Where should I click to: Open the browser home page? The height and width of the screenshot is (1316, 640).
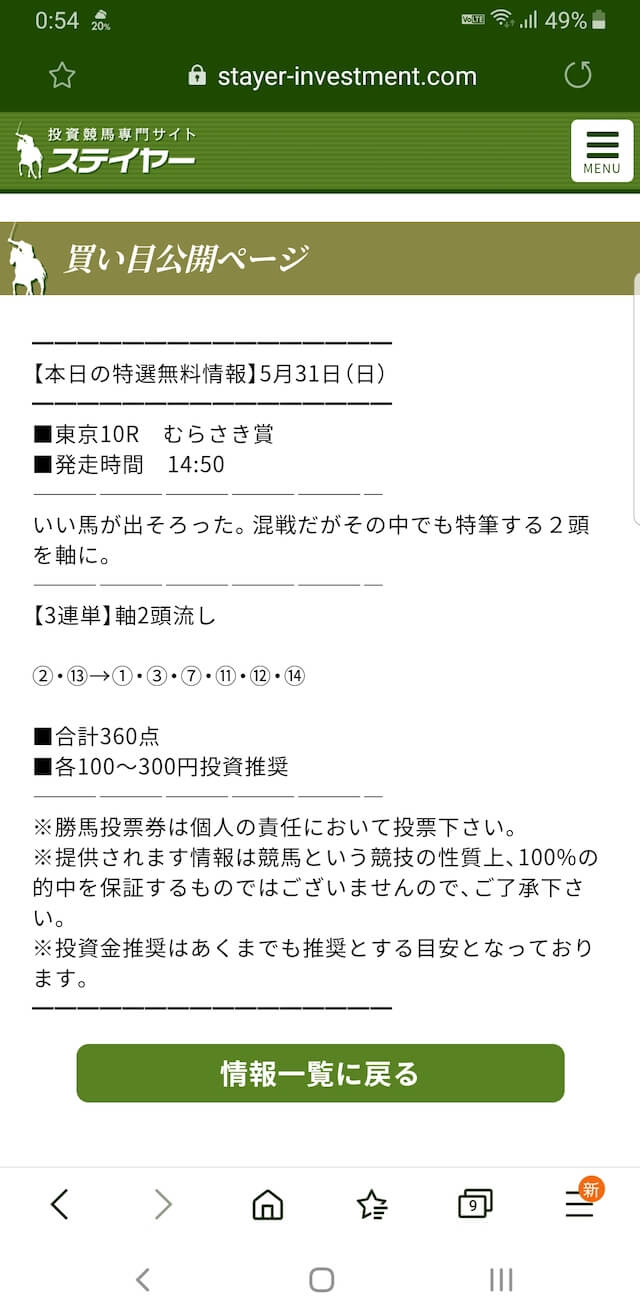pyautogui.click(x=268, y=1205)
